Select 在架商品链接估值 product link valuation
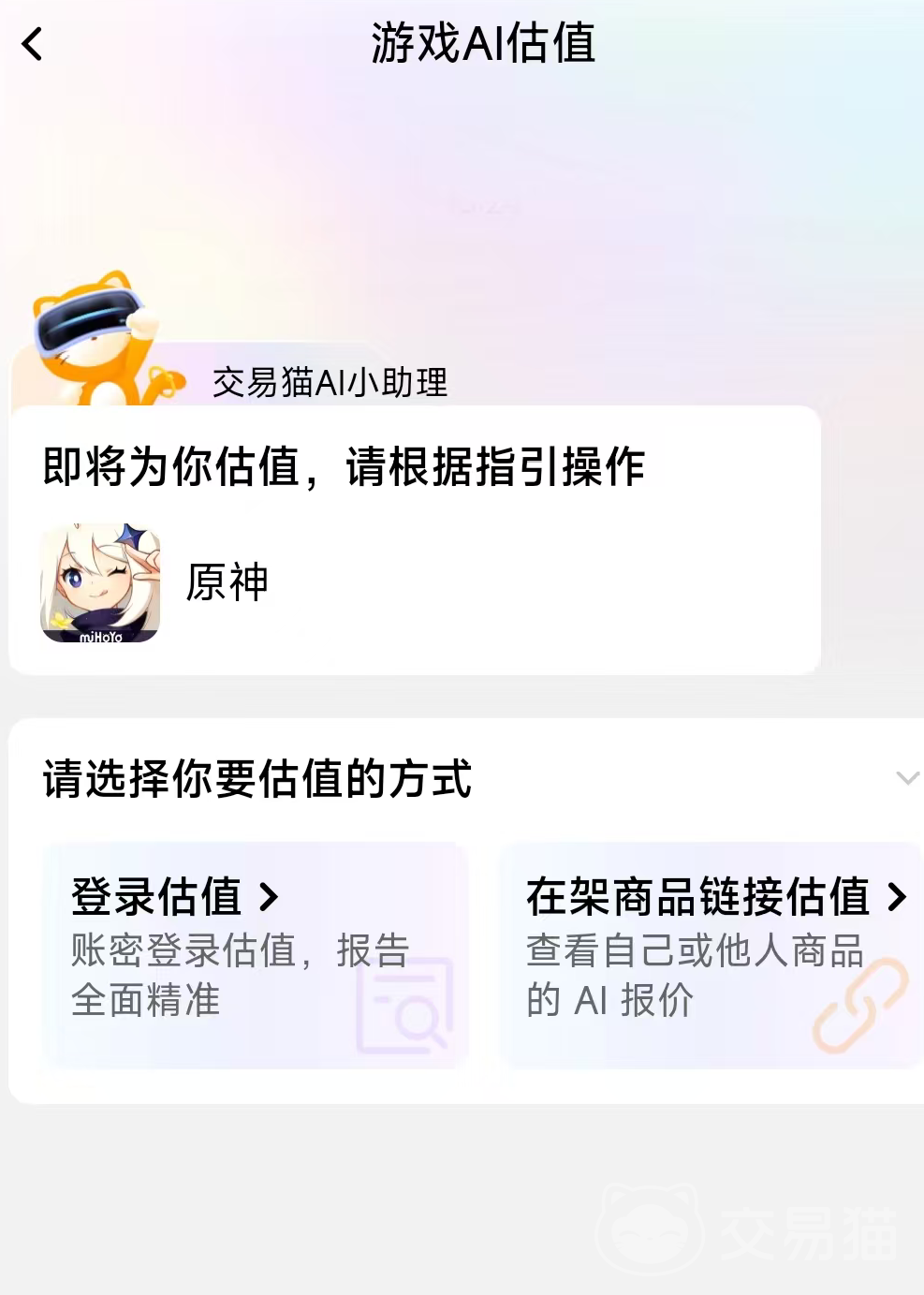 710,953
